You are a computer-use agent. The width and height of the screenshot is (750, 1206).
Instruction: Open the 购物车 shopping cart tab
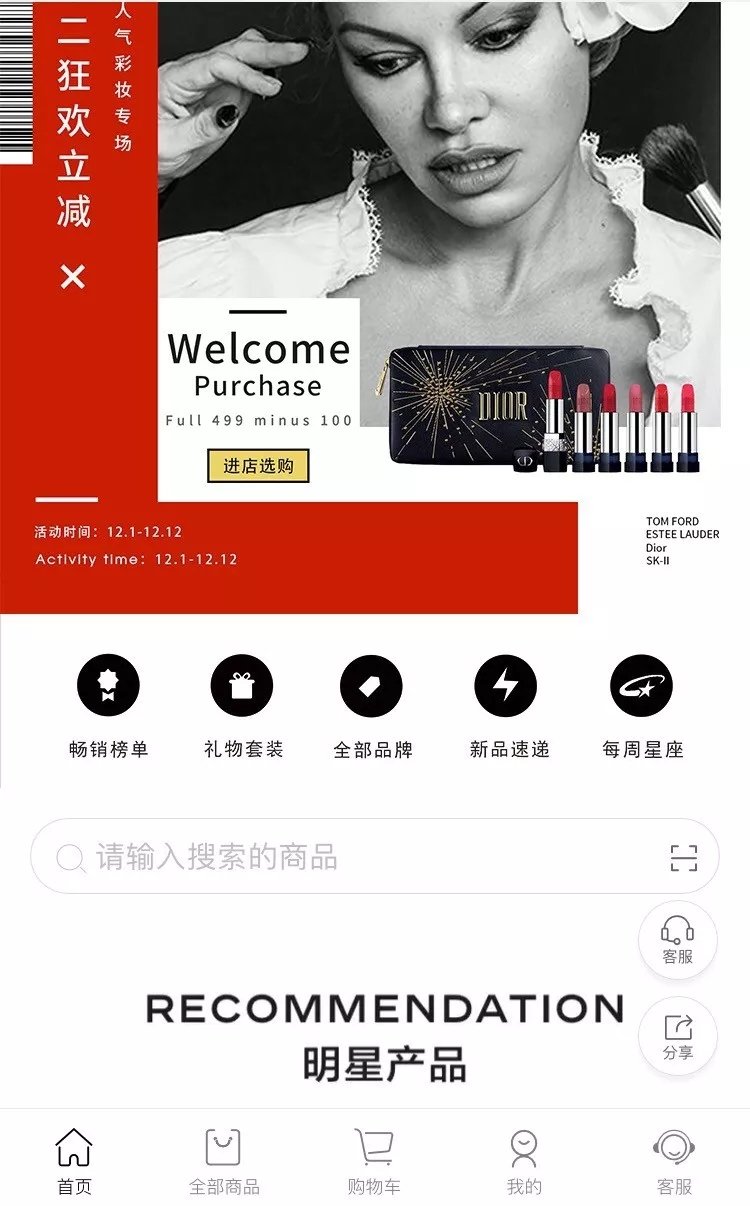pos(374,1161)
